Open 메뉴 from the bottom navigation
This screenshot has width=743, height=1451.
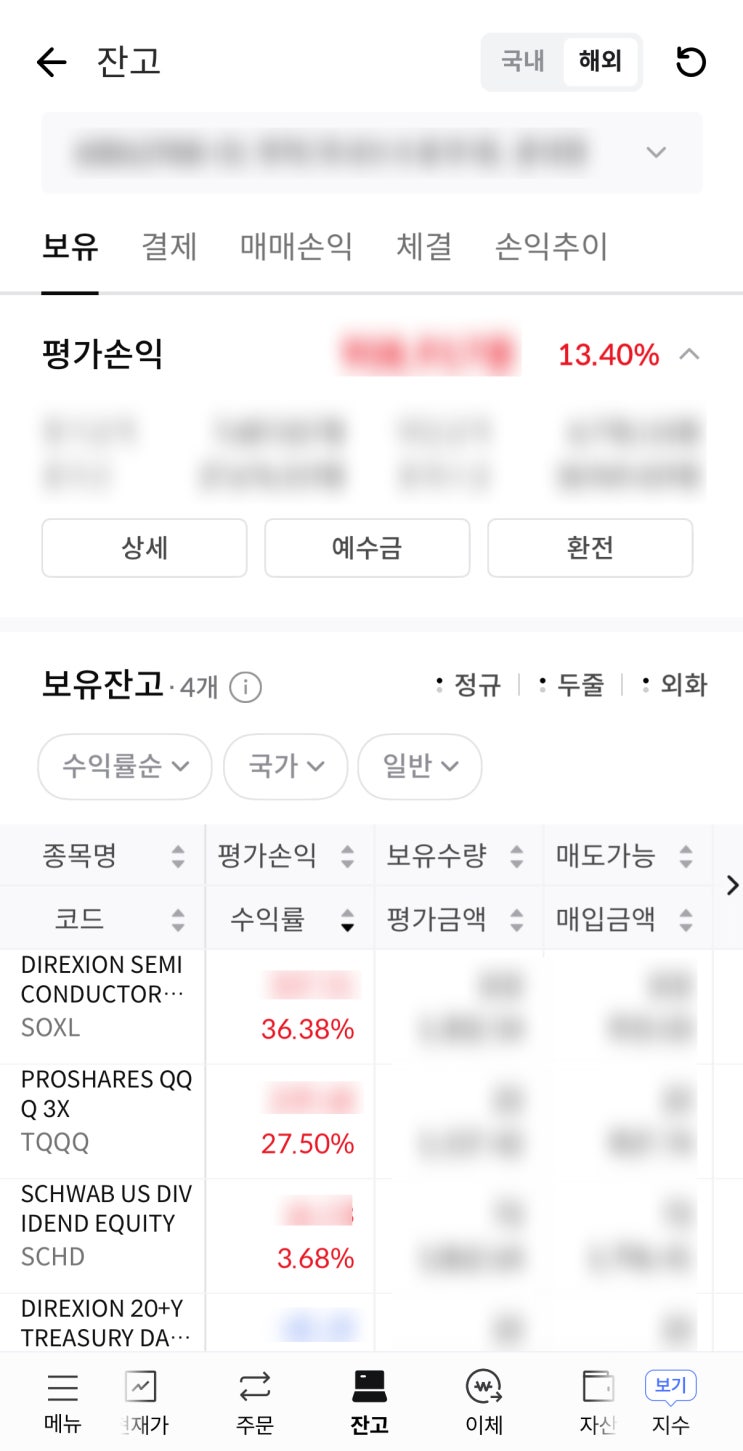tap(62, 1399)
